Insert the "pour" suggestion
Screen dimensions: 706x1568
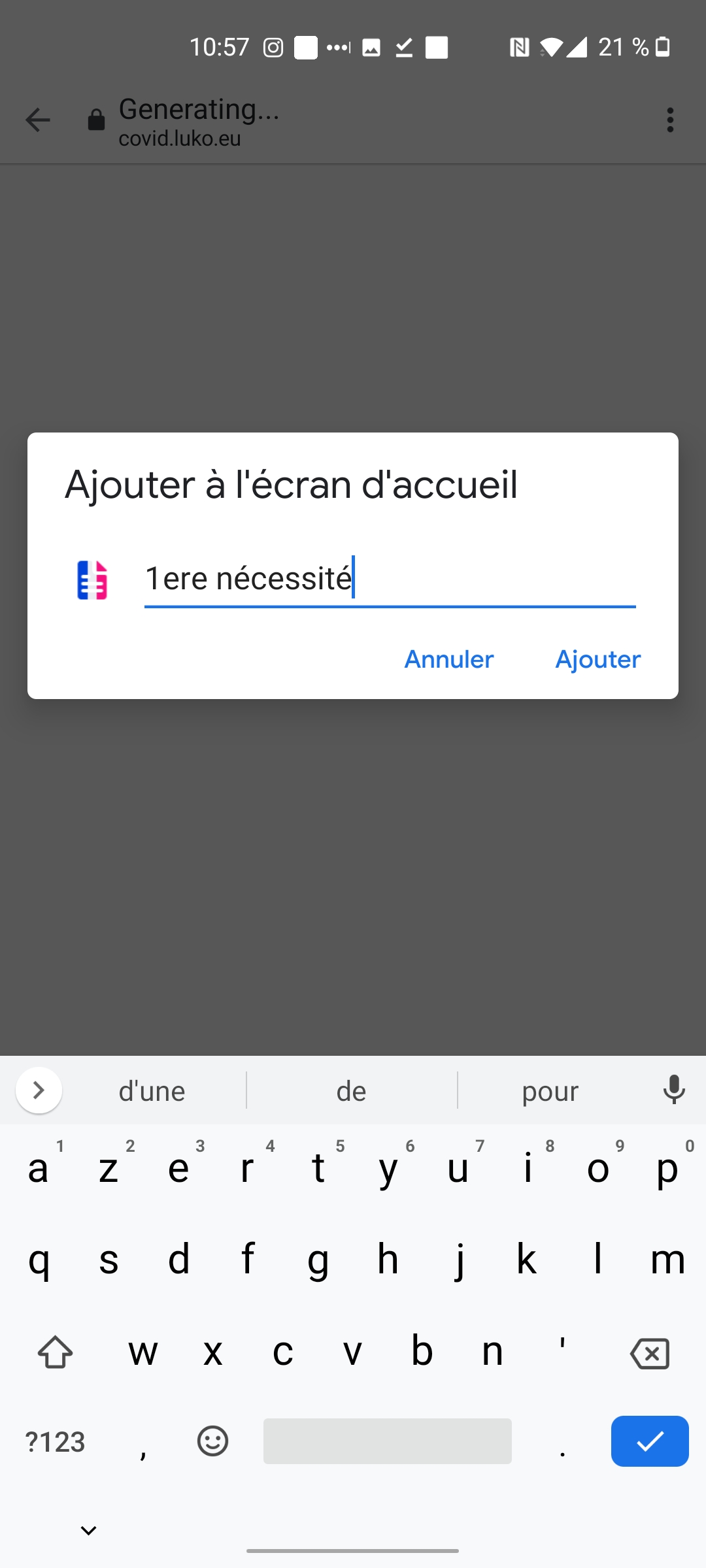(x=550, y=1091)
